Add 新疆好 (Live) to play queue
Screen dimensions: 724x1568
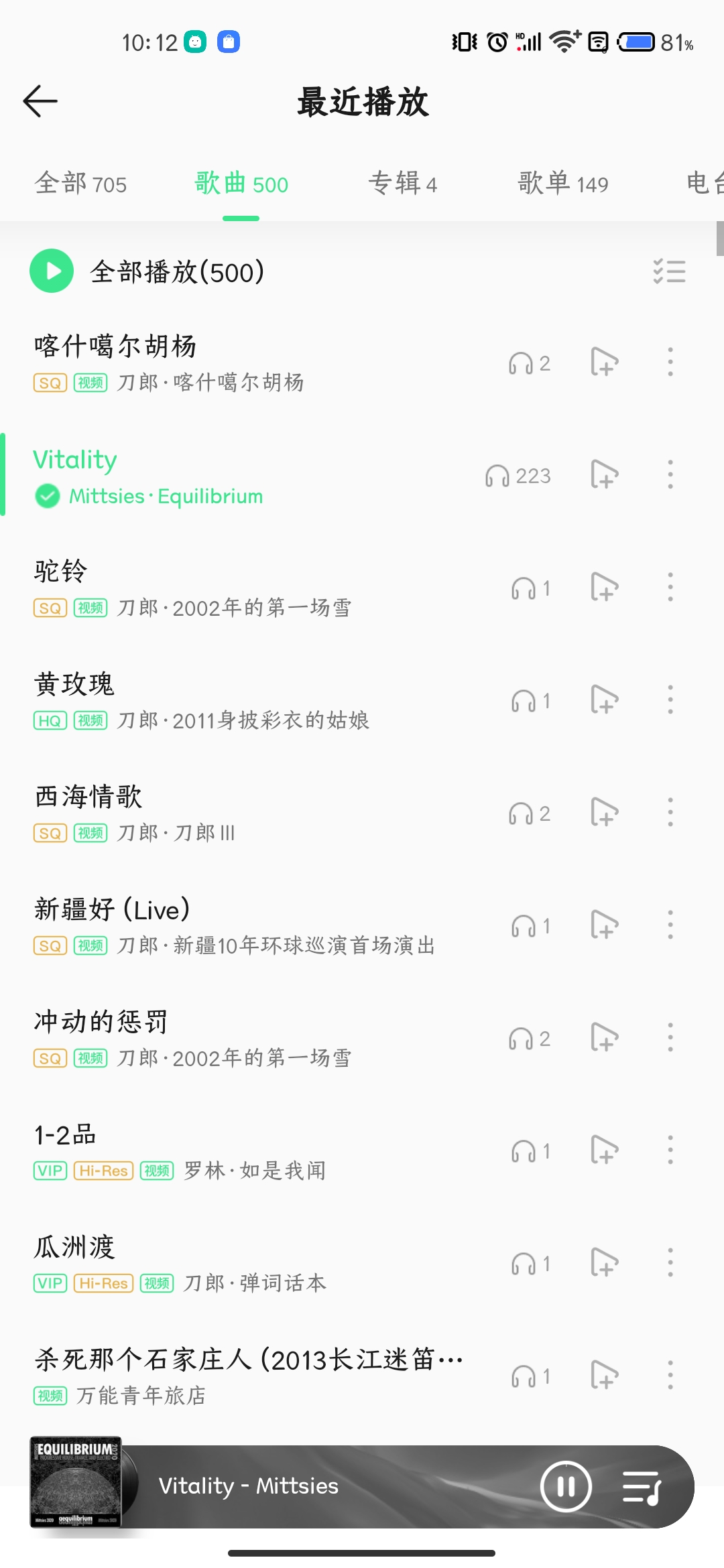[604, 925]
